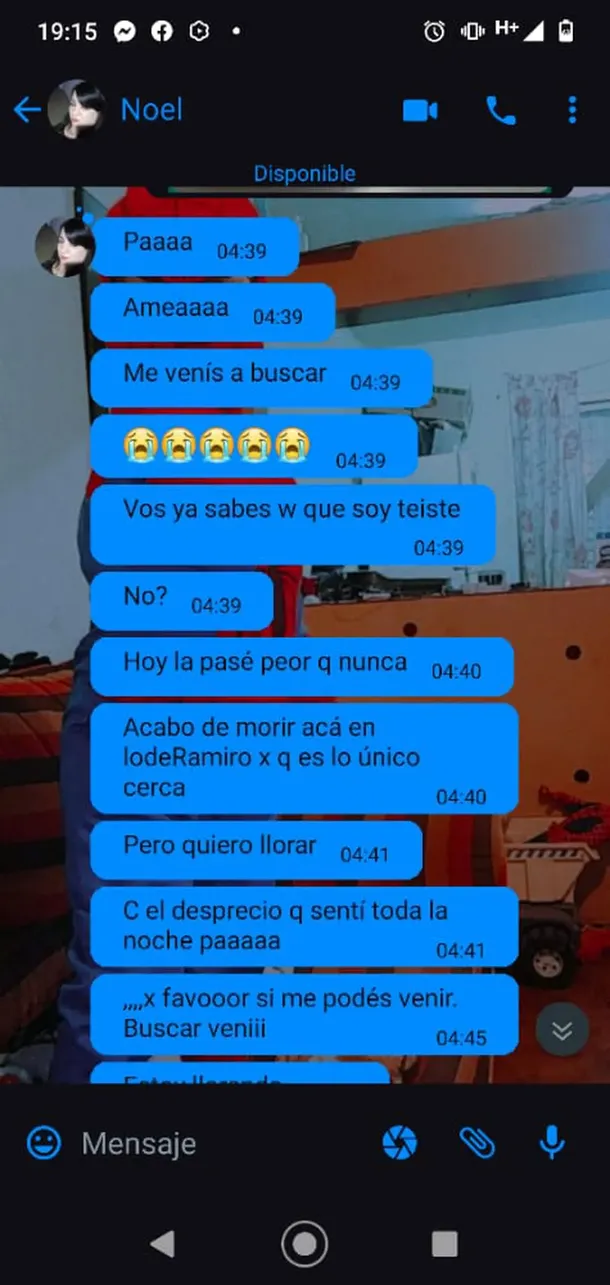Image resolution: width=610 pixels, height=1285 pixels.
Task: Start a video call with Noel
Action: (420, 110)
